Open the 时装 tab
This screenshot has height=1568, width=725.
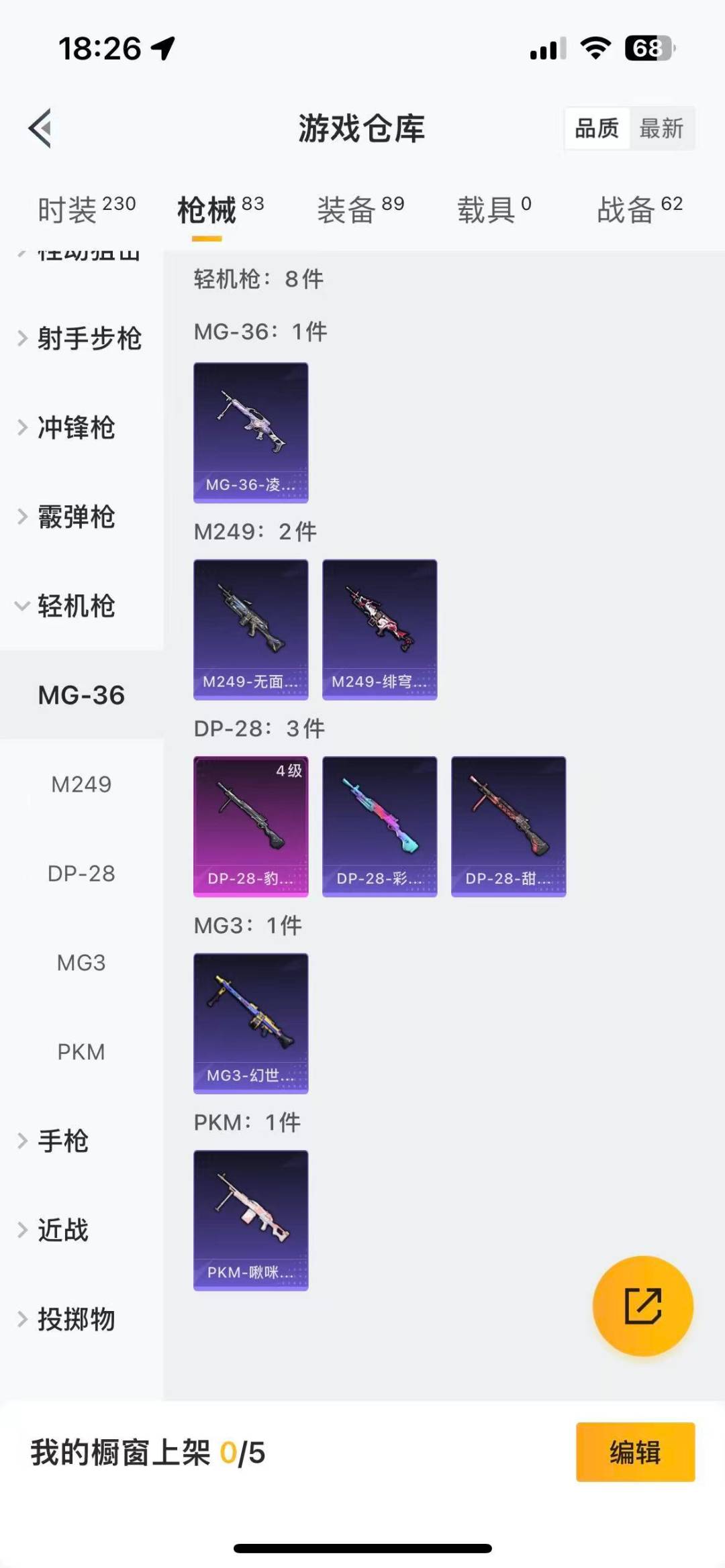click(x=87, y=209)
